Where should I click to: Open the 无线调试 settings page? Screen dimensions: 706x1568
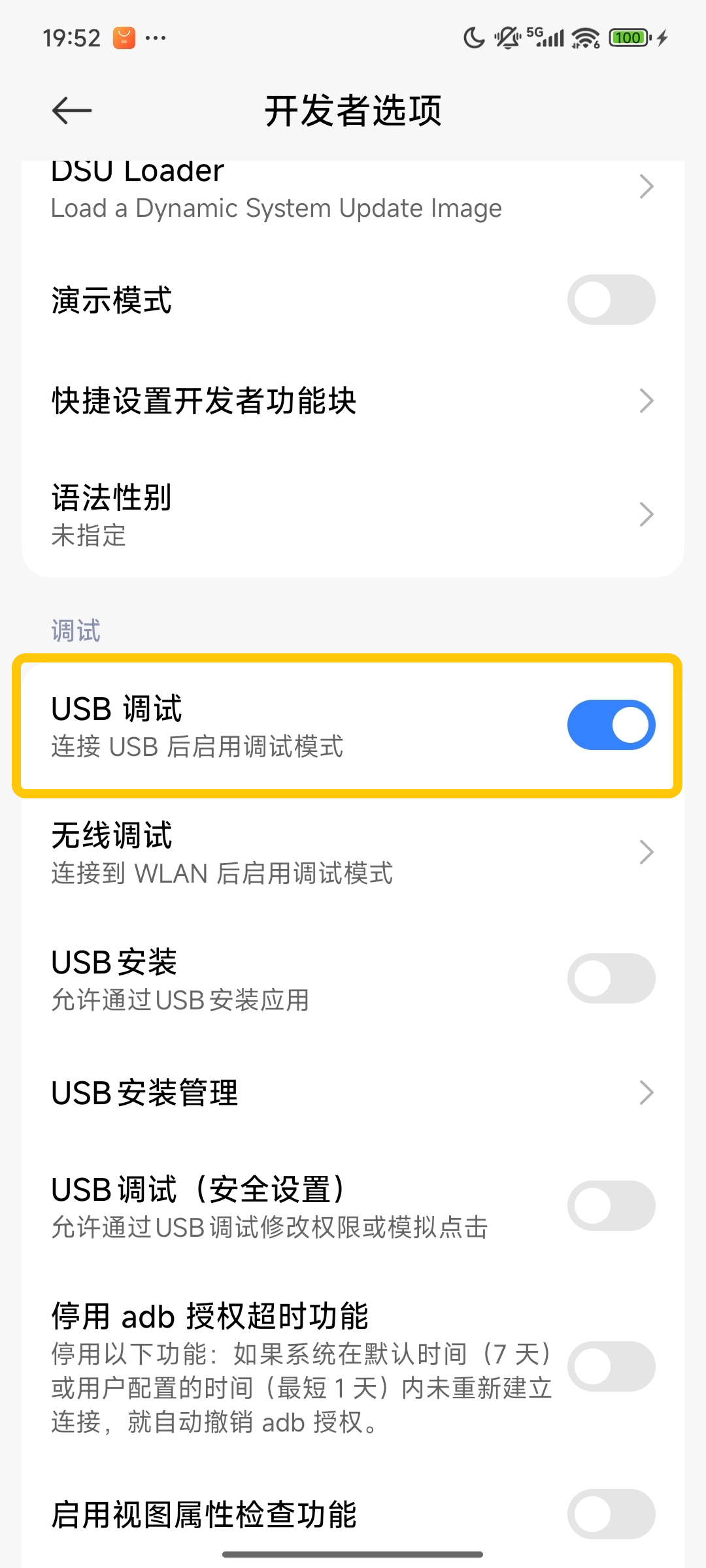(x=646, y=851)
